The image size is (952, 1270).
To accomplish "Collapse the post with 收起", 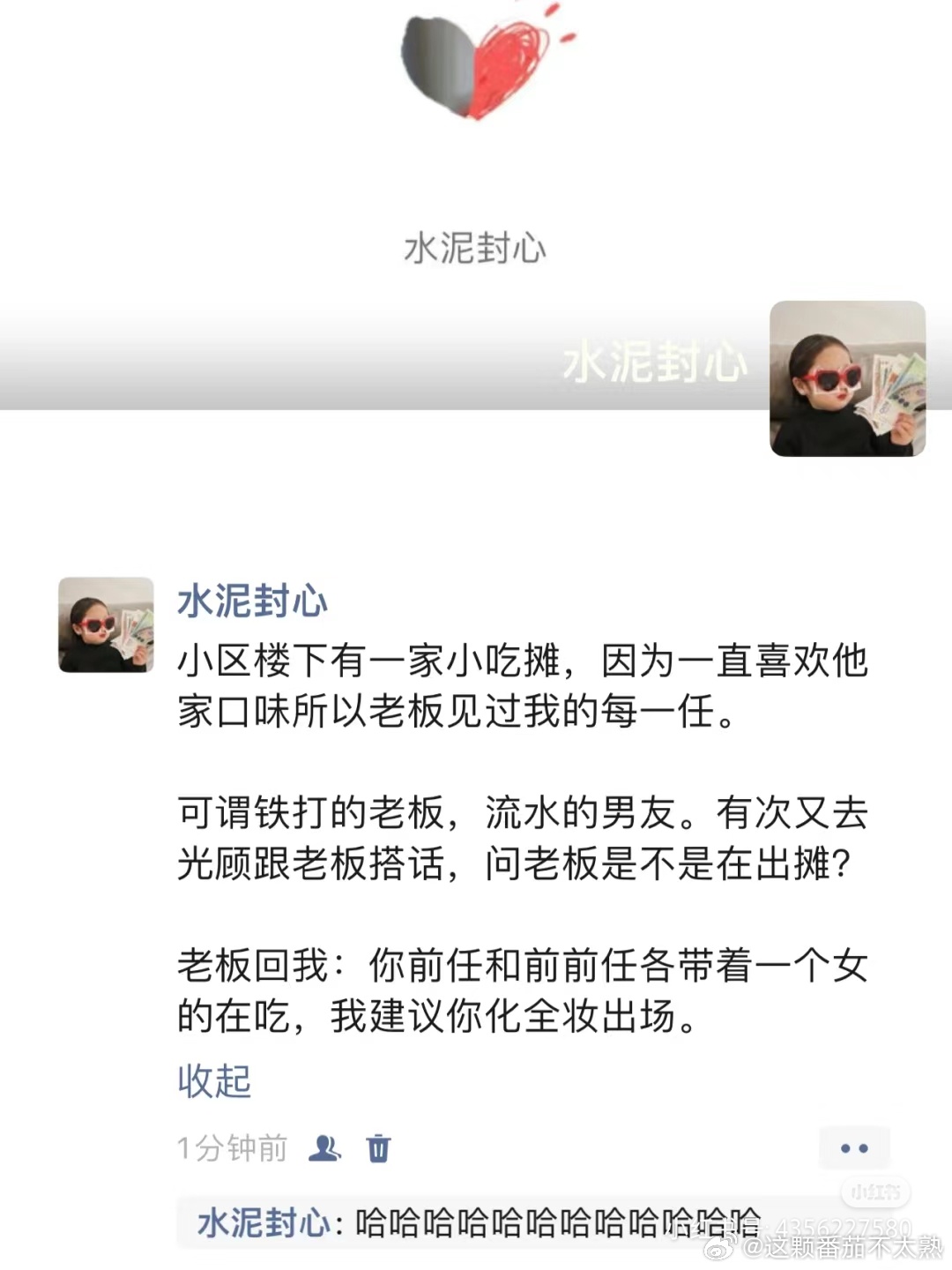I will click(214, 1081).
